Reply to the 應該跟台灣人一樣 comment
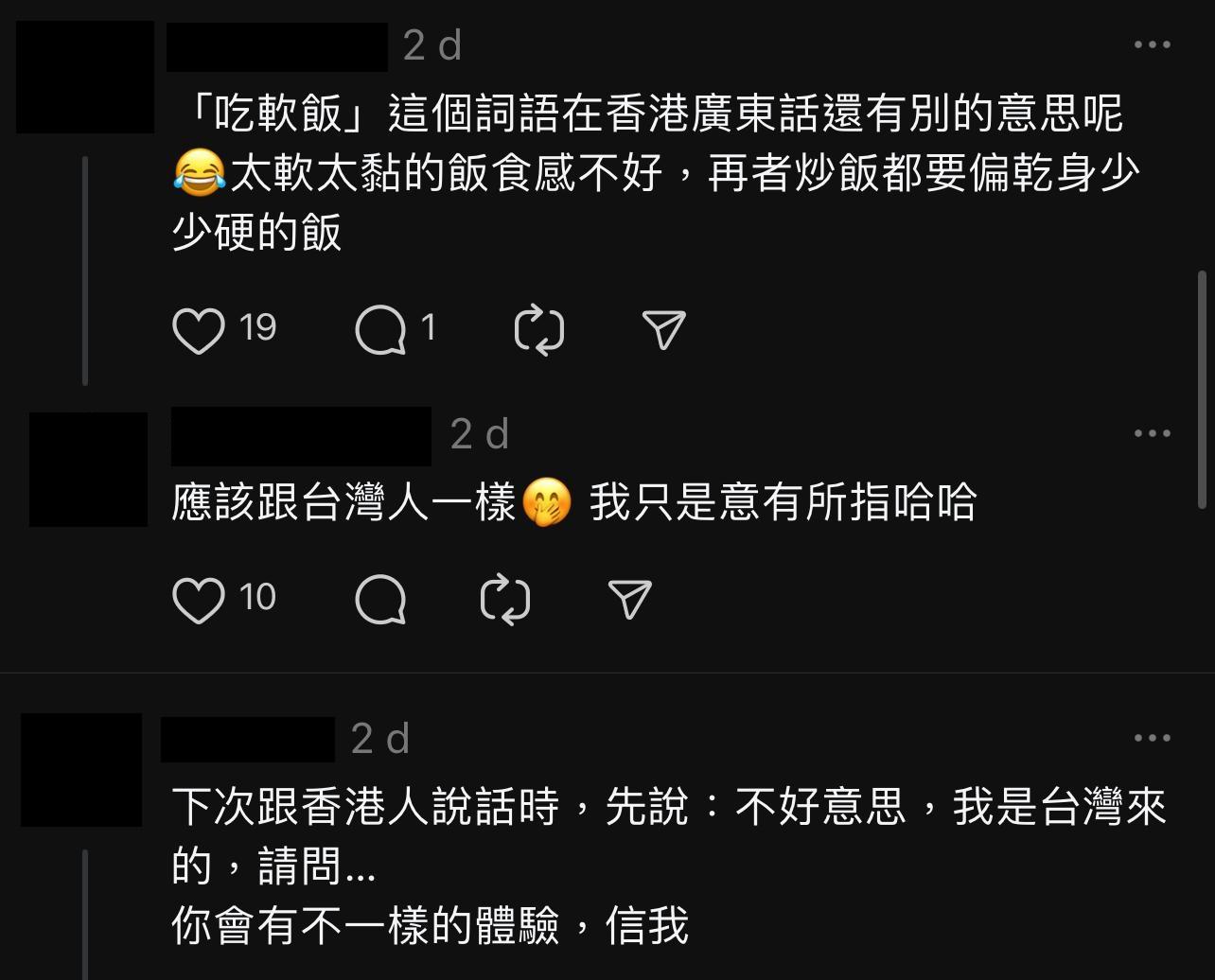 click(380, 600)
